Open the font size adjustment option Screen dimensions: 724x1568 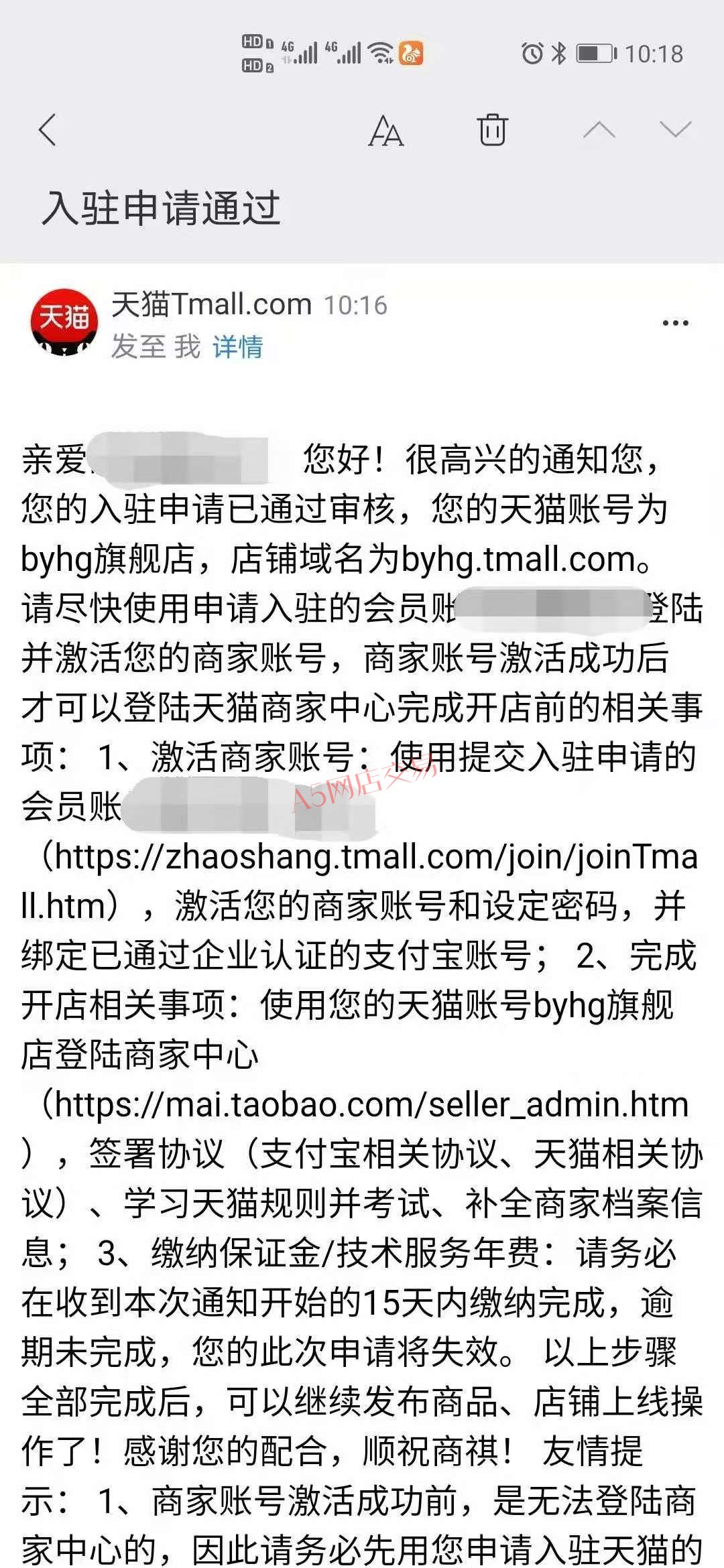(x=386, y=130)
